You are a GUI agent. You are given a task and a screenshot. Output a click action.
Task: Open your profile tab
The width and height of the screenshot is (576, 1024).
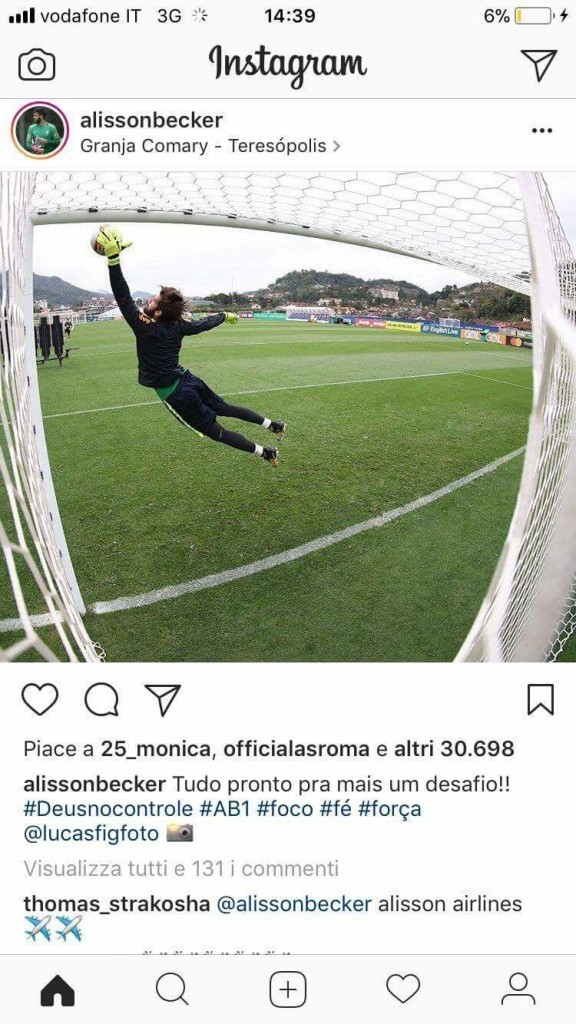click(518, 989)
